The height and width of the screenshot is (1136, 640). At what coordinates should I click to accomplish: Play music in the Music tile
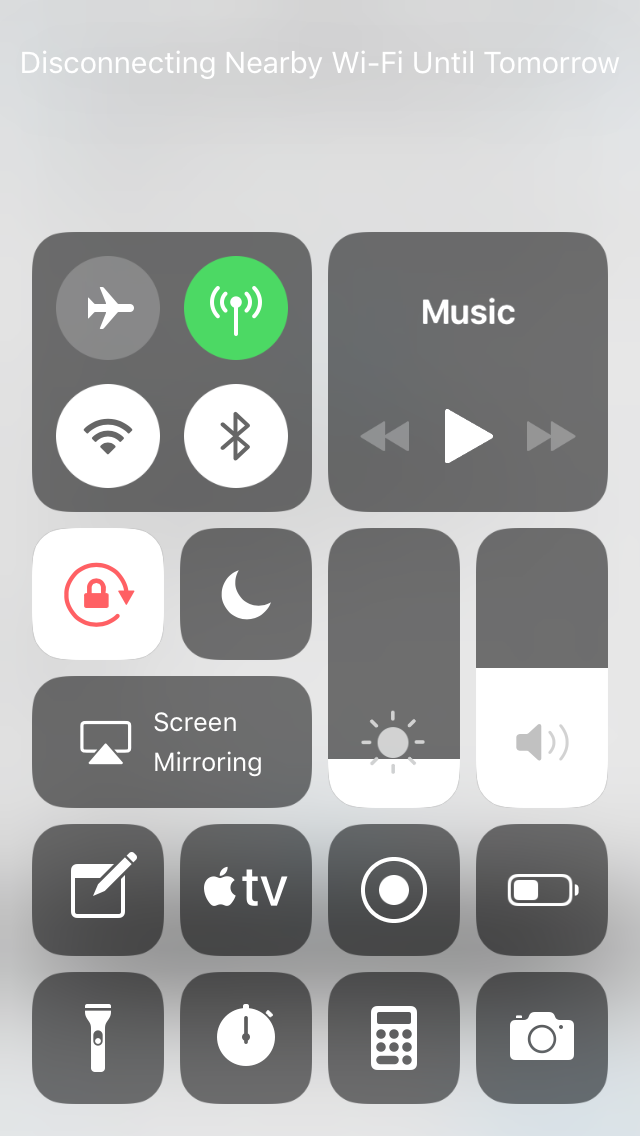[x=468, y=436]
